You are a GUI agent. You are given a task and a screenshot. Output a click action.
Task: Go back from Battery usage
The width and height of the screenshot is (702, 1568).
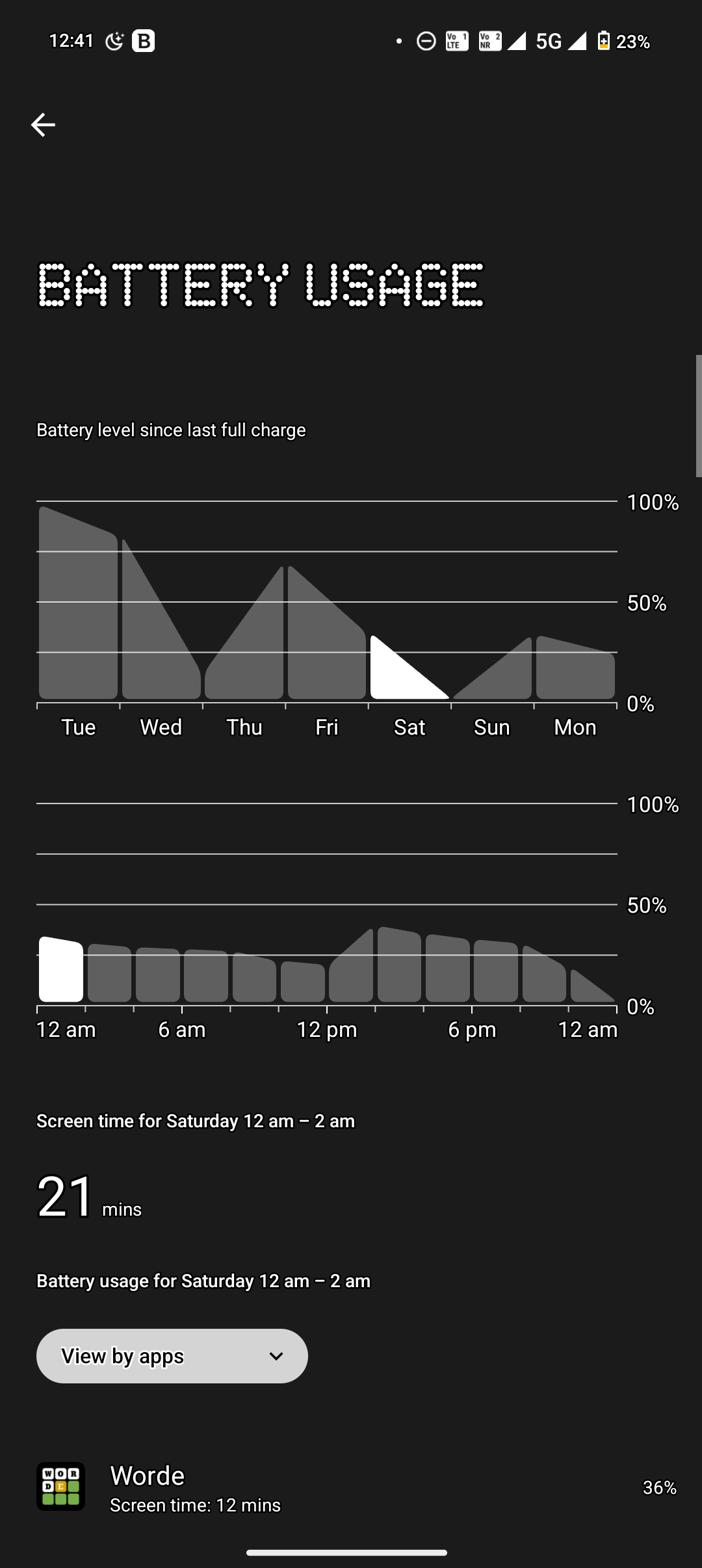(x=43, y=125)
